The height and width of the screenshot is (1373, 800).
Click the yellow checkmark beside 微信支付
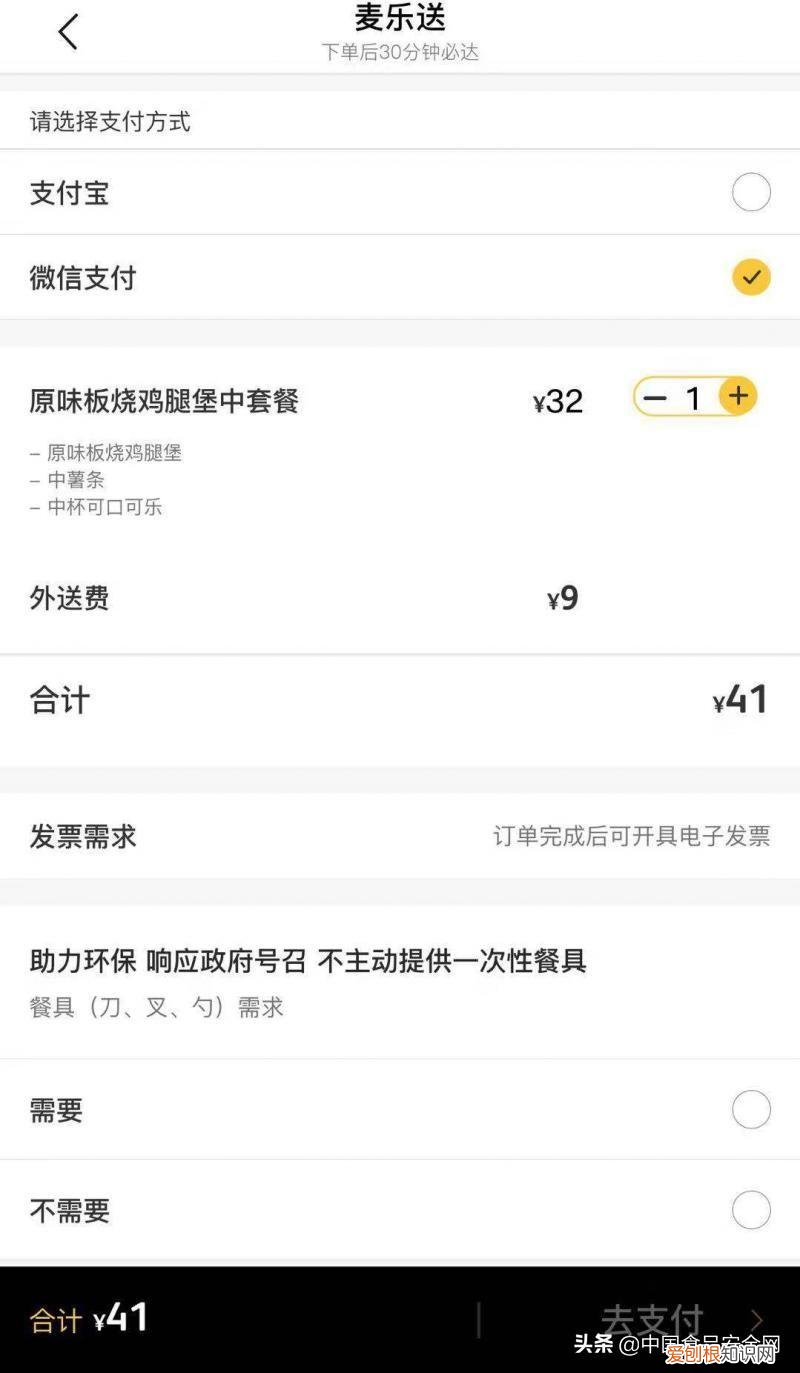[x=751, y=278]
